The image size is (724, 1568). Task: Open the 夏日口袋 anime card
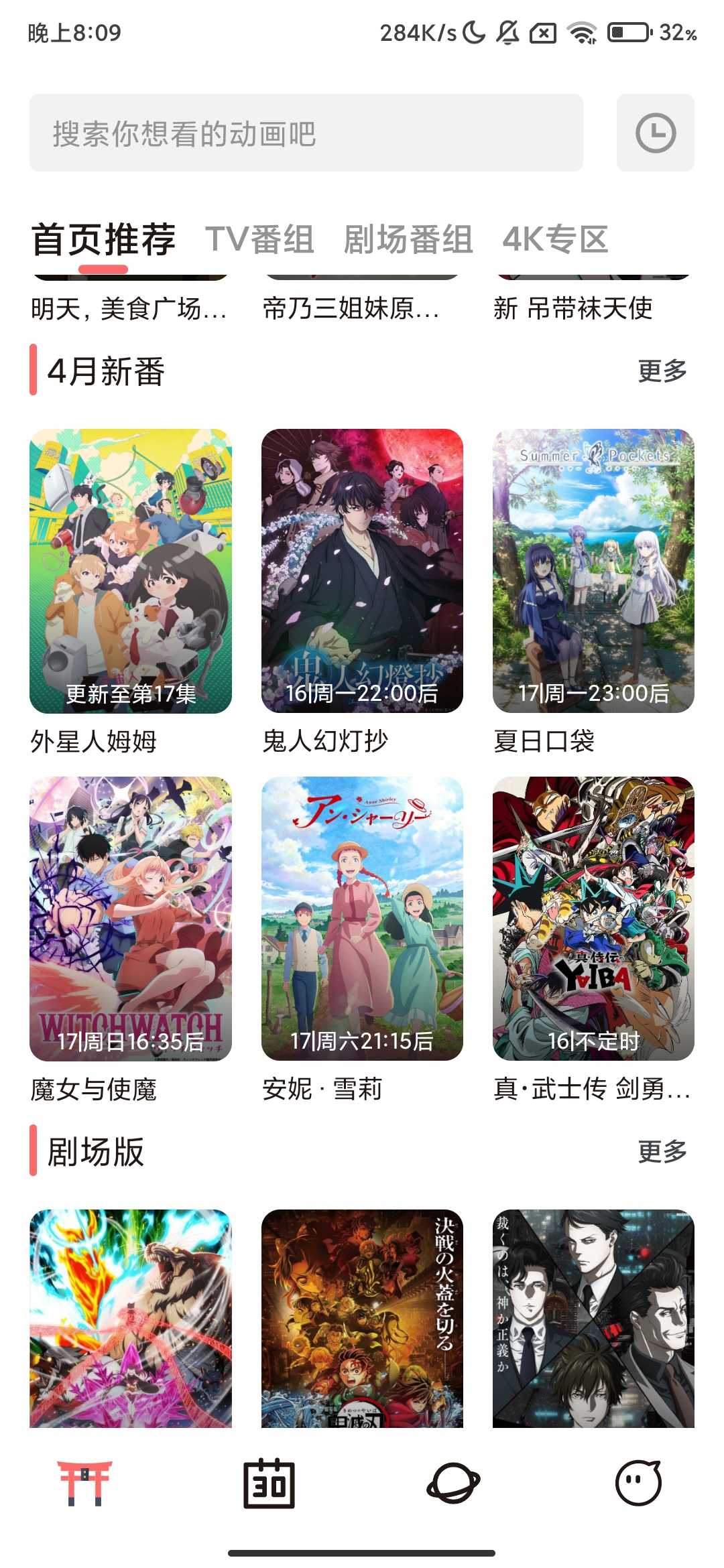593,571
